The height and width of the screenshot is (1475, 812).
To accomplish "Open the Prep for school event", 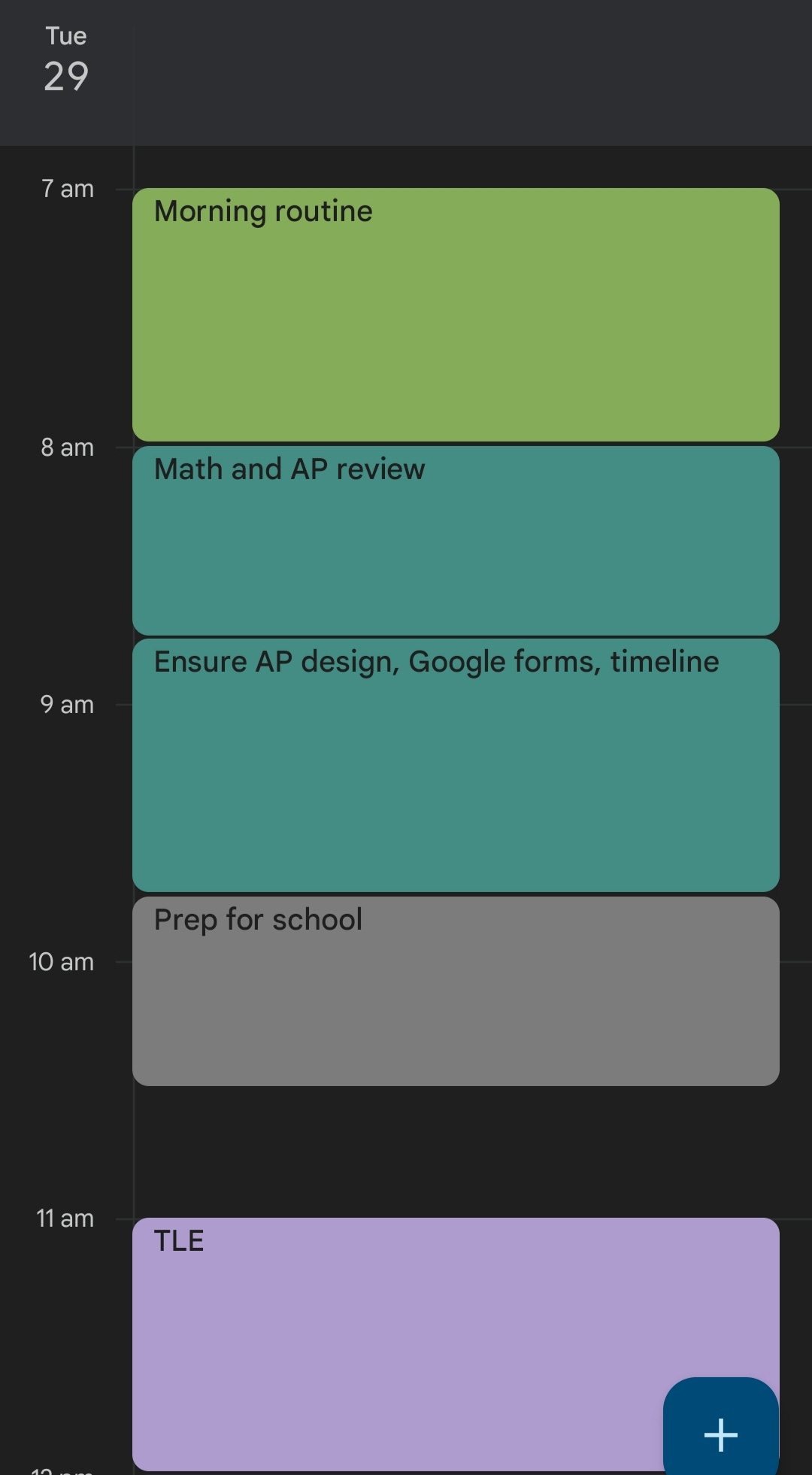I will tap(456, 991).
